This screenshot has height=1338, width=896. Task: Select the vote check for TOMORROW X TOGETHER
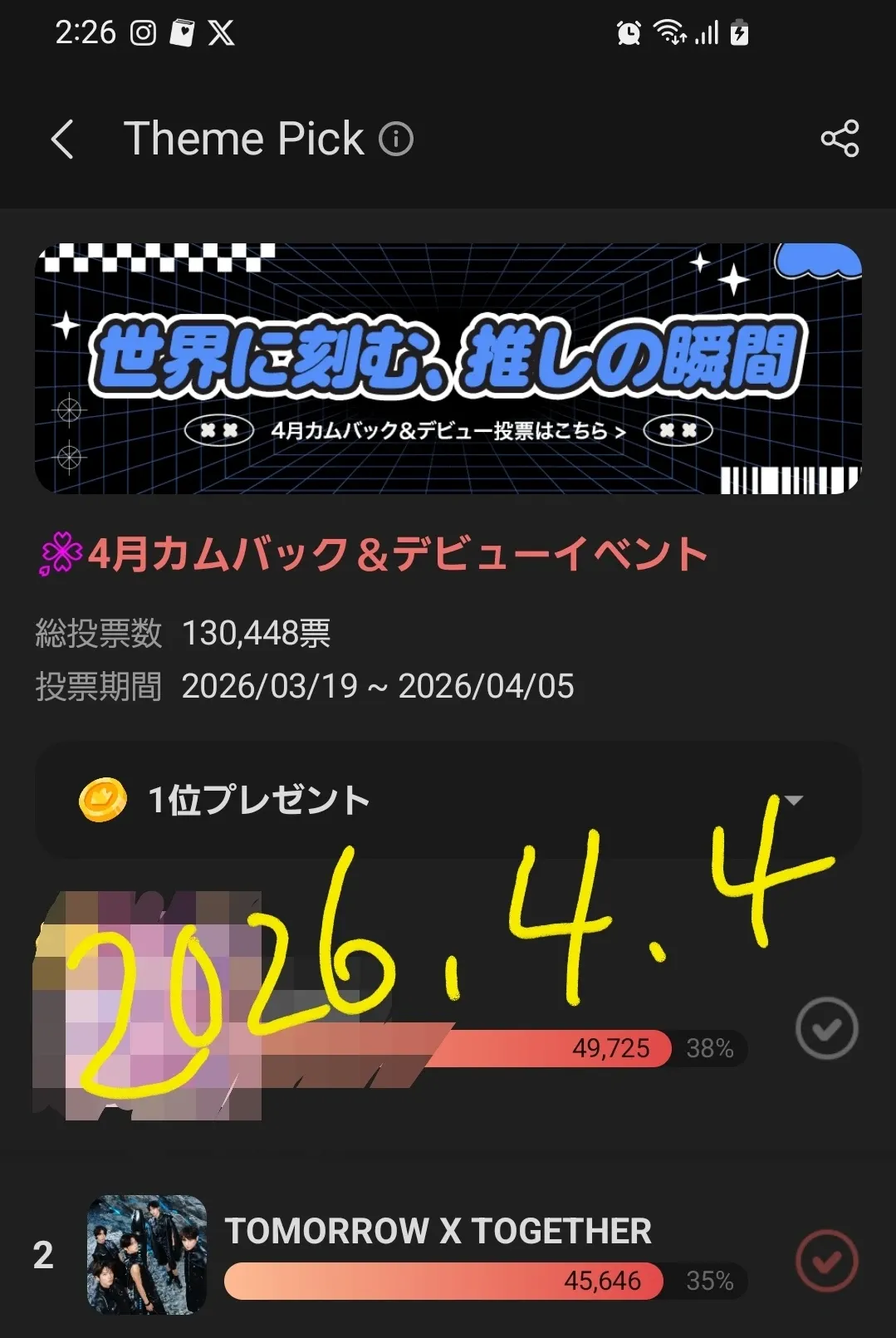click(x=826, y=1261)
